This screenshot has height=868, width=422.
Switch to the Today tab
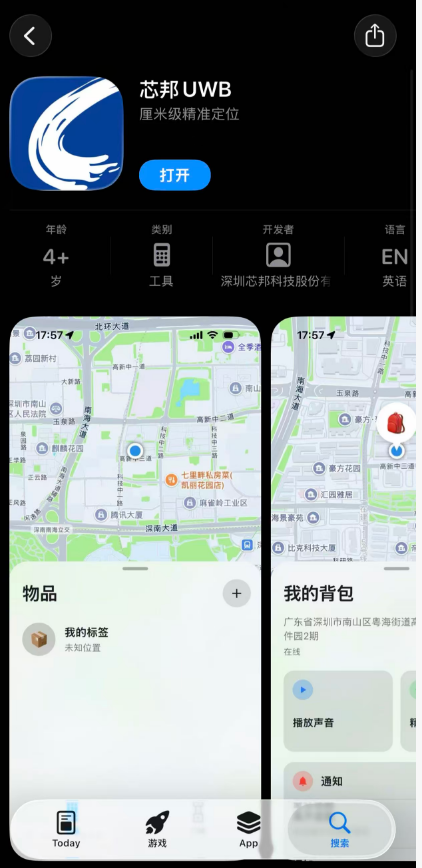click(x=66, y=829)
